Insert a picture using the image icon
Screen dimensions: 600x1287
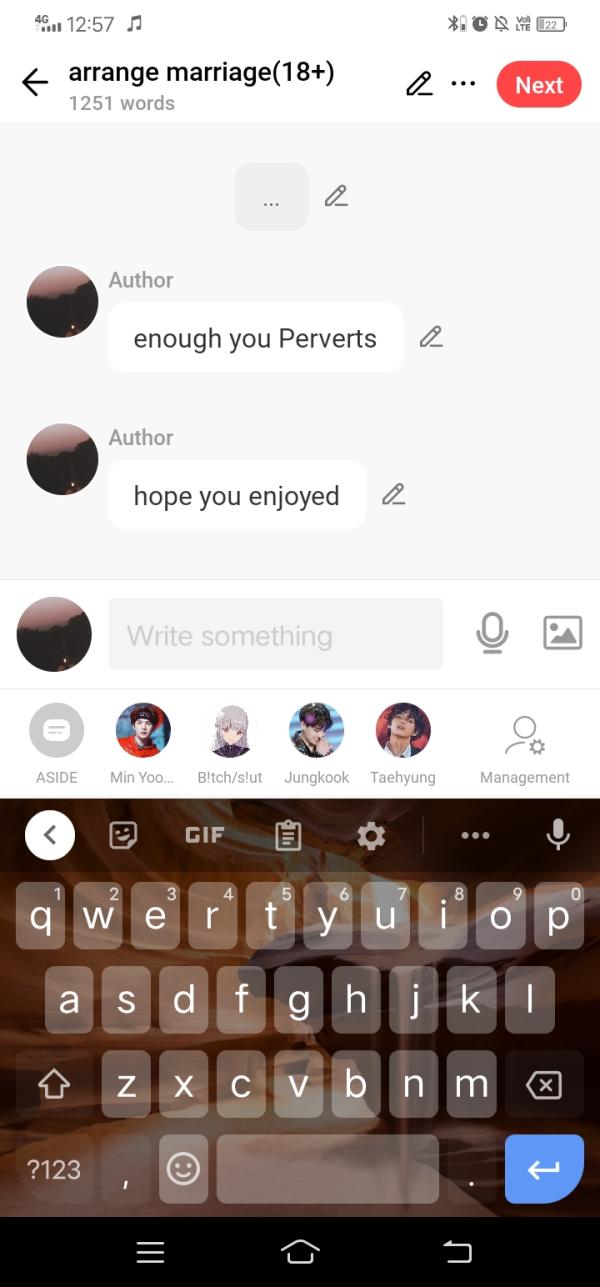click(562, 633)
